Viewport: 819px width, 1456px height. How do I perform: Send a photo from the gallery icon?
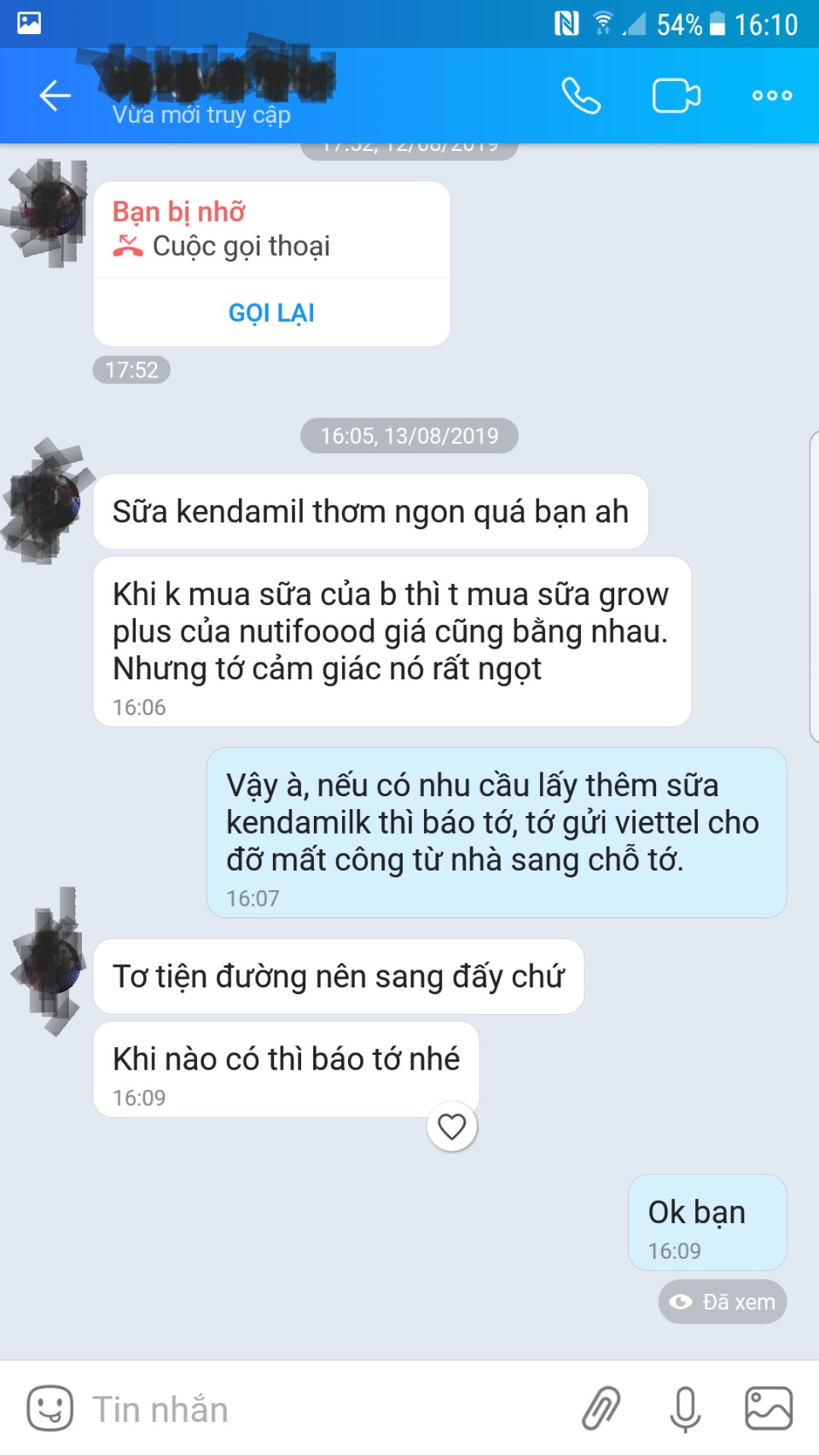click(x=769, y=1408)
